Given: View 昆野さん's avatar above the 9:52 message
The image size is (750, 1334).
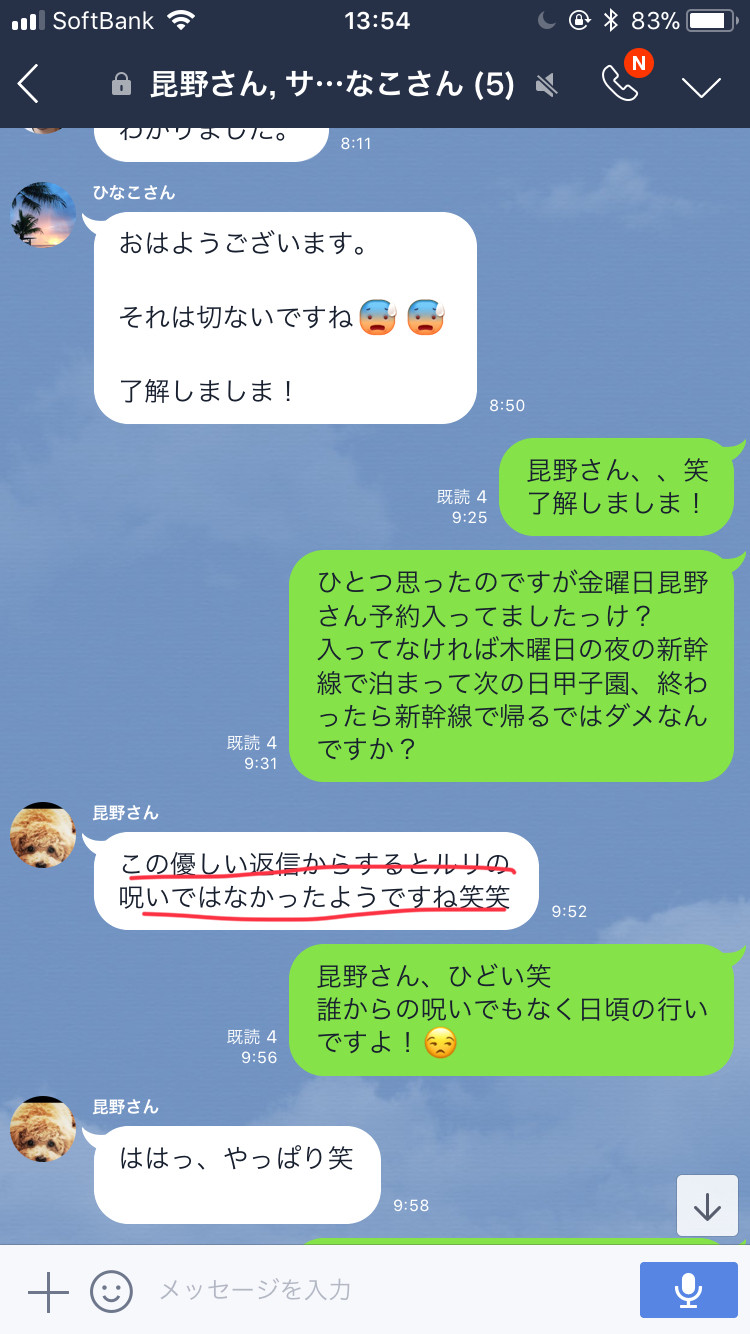Looking at the screenshot, I should coord(43,835).
